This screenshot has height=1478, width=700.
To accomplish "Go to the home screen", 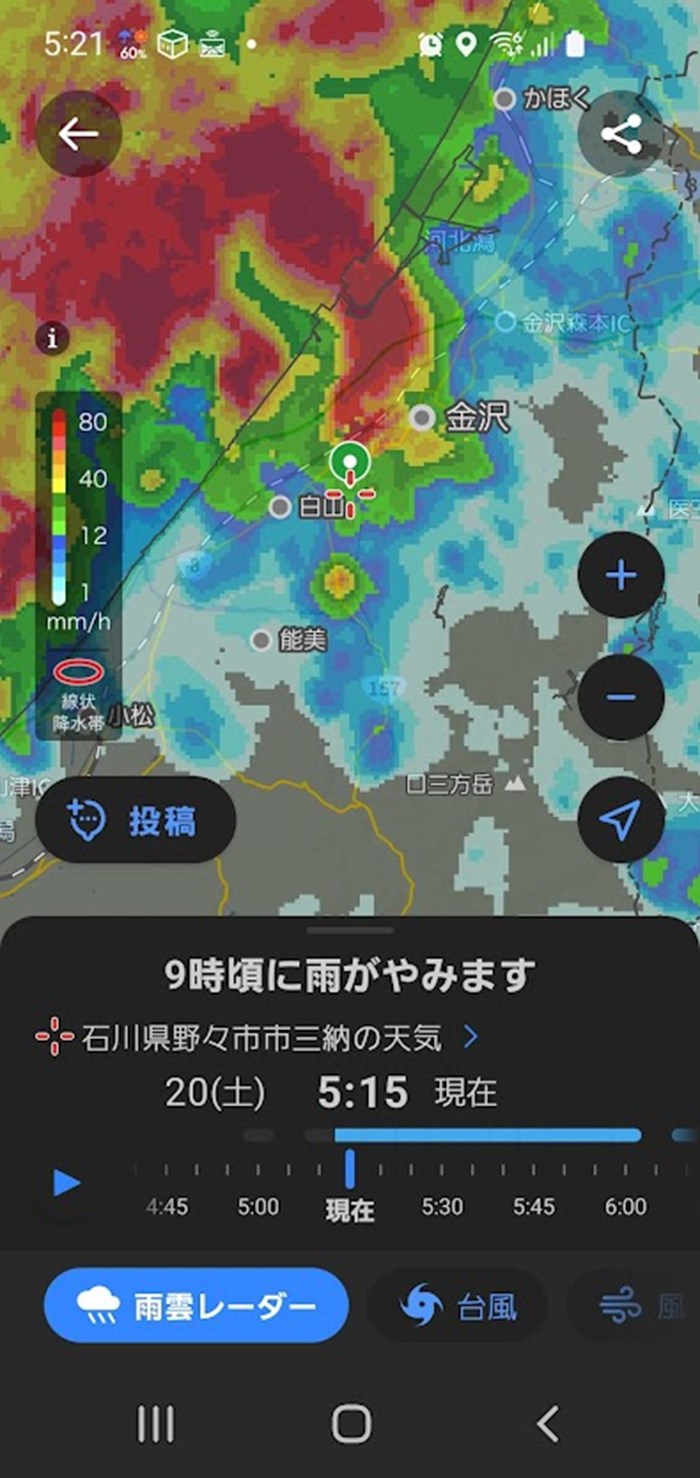I will tap(351, 1423).
